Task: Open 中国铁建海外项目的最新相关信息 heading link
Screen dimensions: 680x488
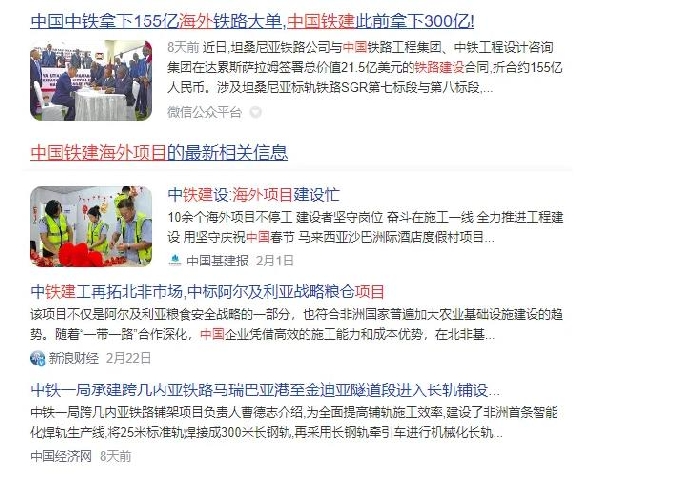Action: (x=159, y=153)
